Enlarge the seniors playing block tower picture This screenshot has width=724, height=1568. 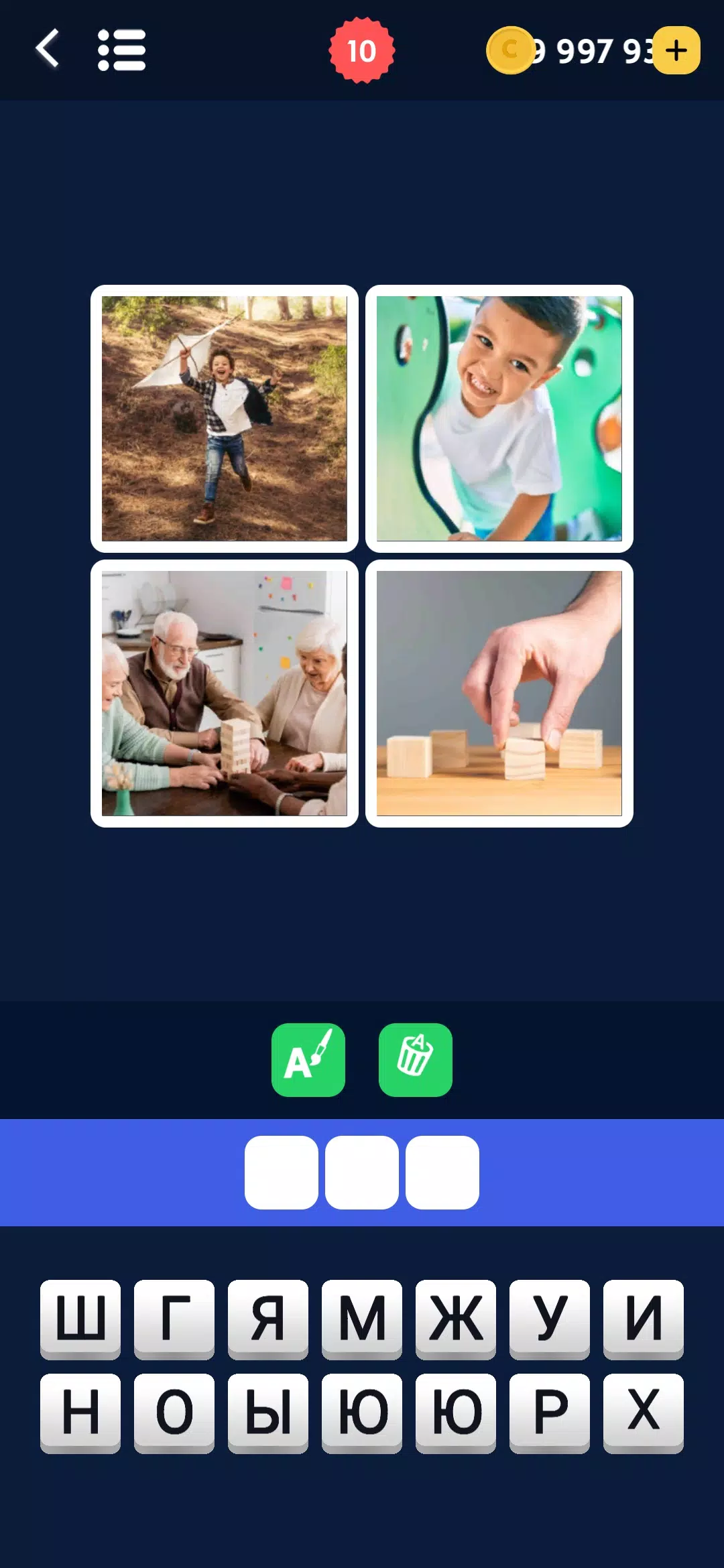(x=225, y=694)
